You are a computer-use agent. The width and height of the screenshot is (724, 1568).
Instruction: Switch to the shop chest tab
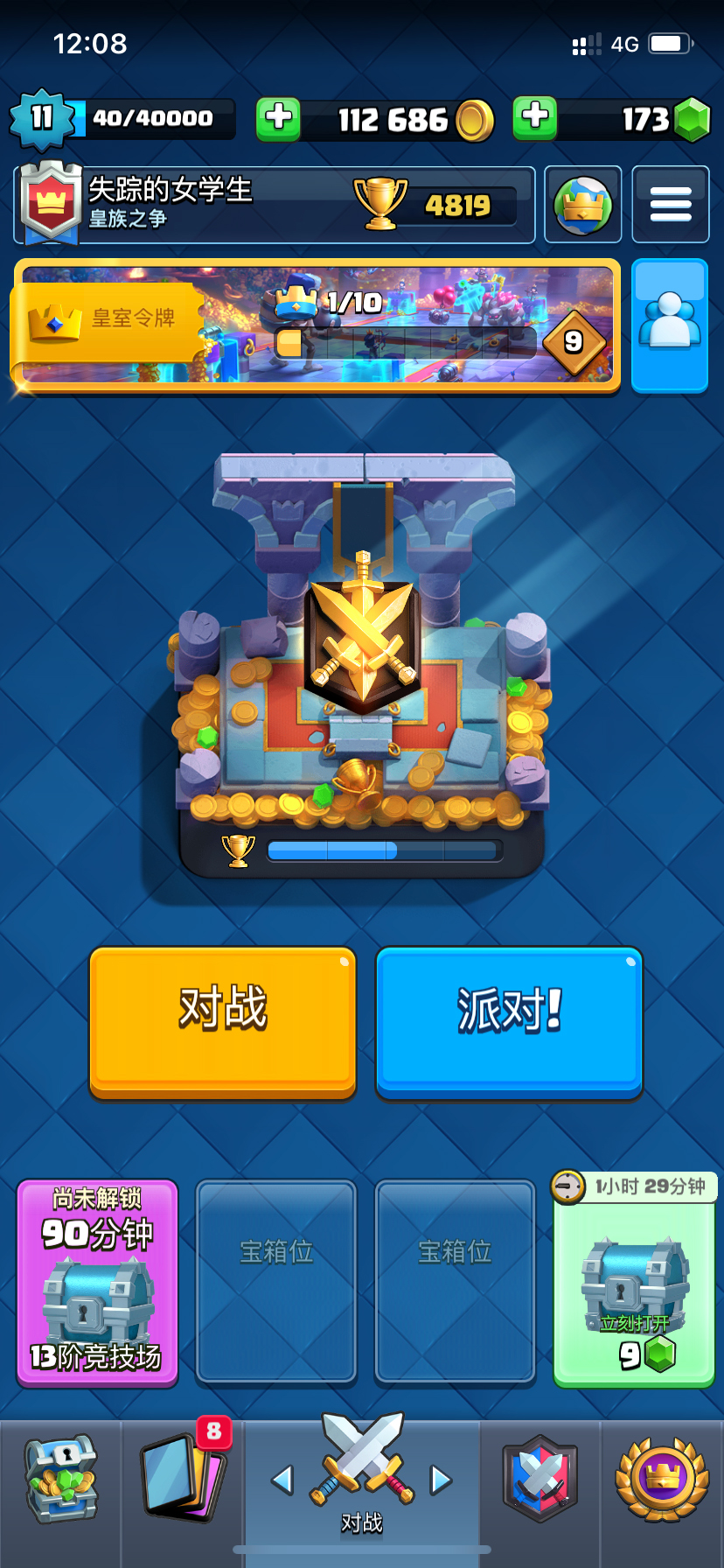61,1478
